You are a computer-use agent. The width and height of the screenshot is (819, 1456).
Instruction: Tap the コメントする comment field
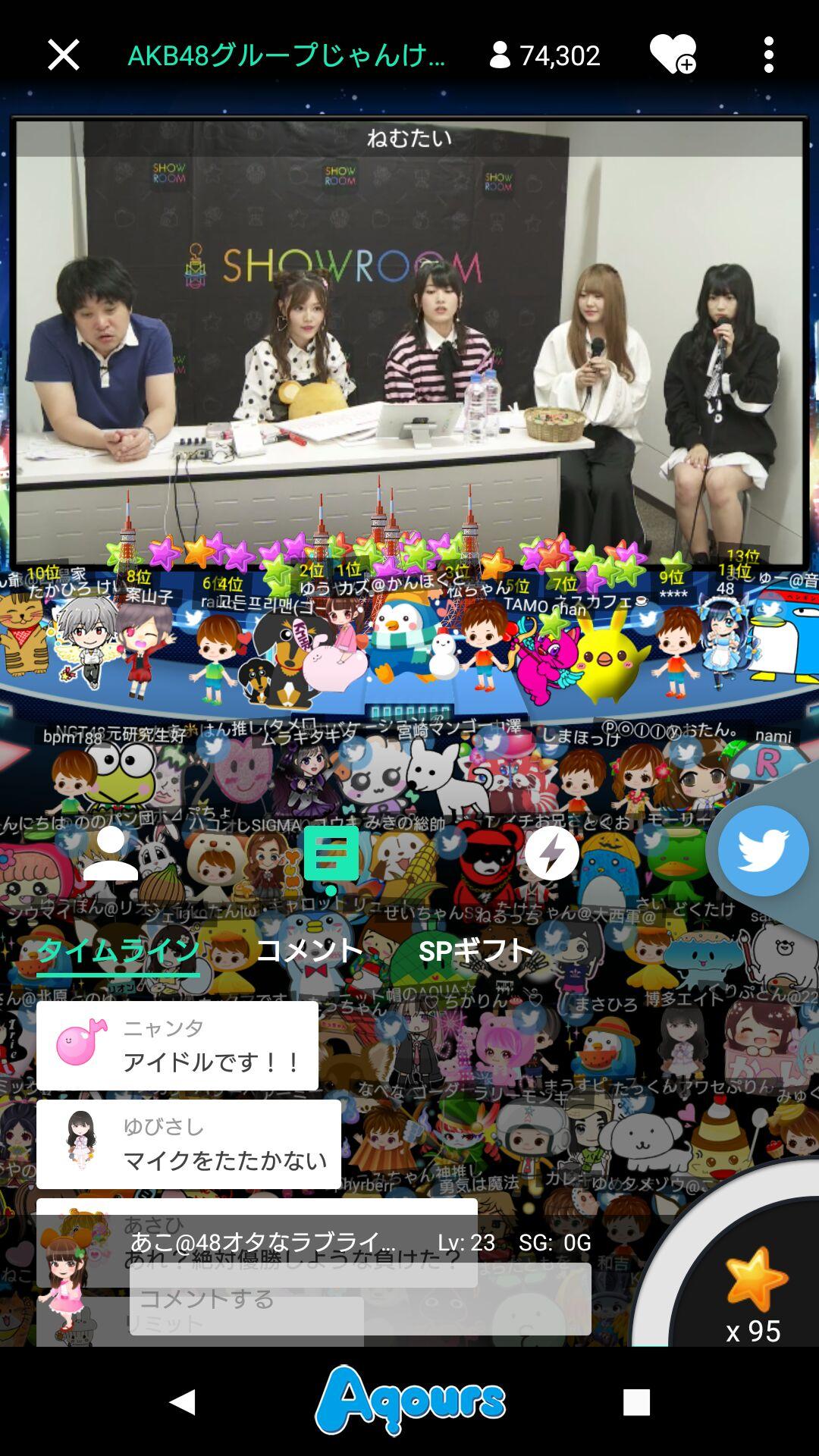(360, 1299)
